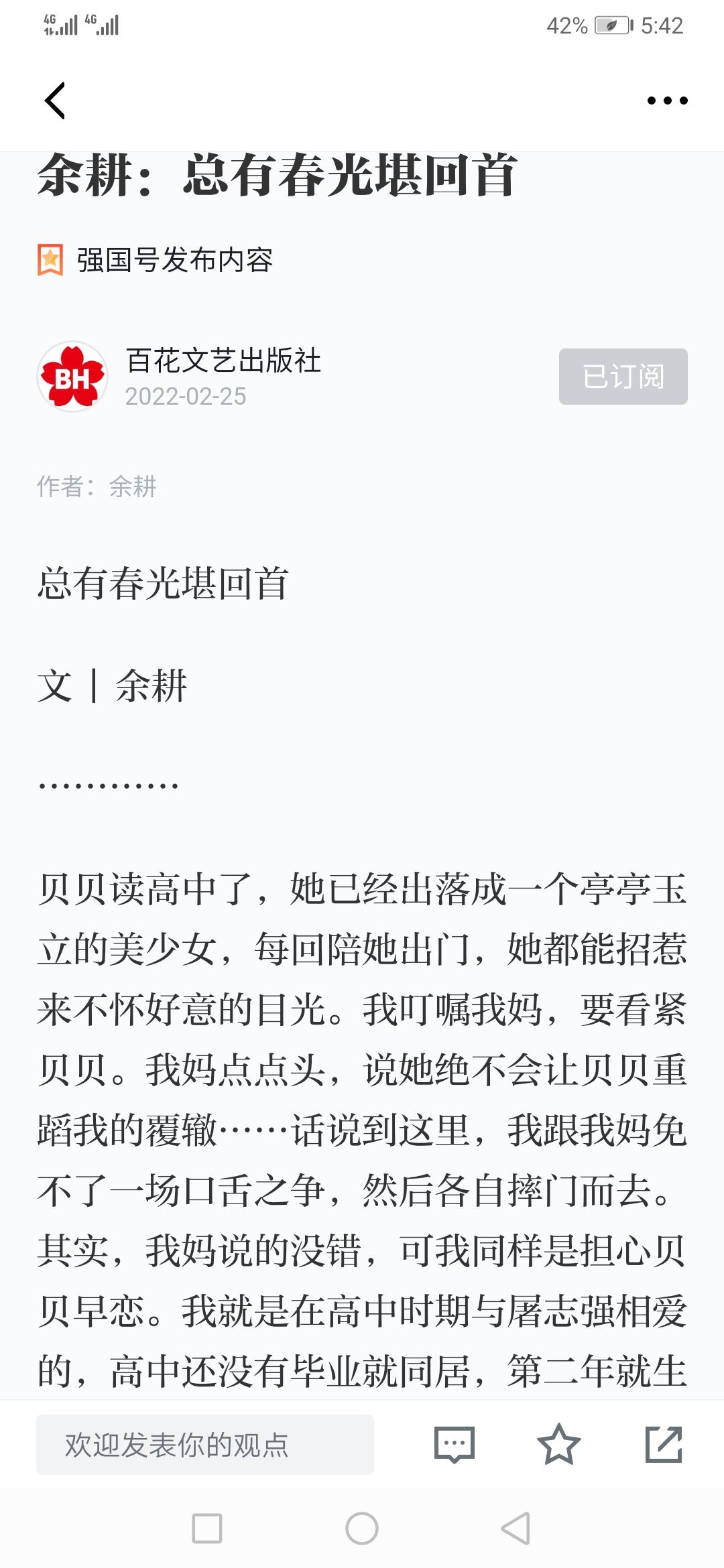Screen dimensions: 724x1568
Task: Go to the system home screen
Action: pos(362,1528)
